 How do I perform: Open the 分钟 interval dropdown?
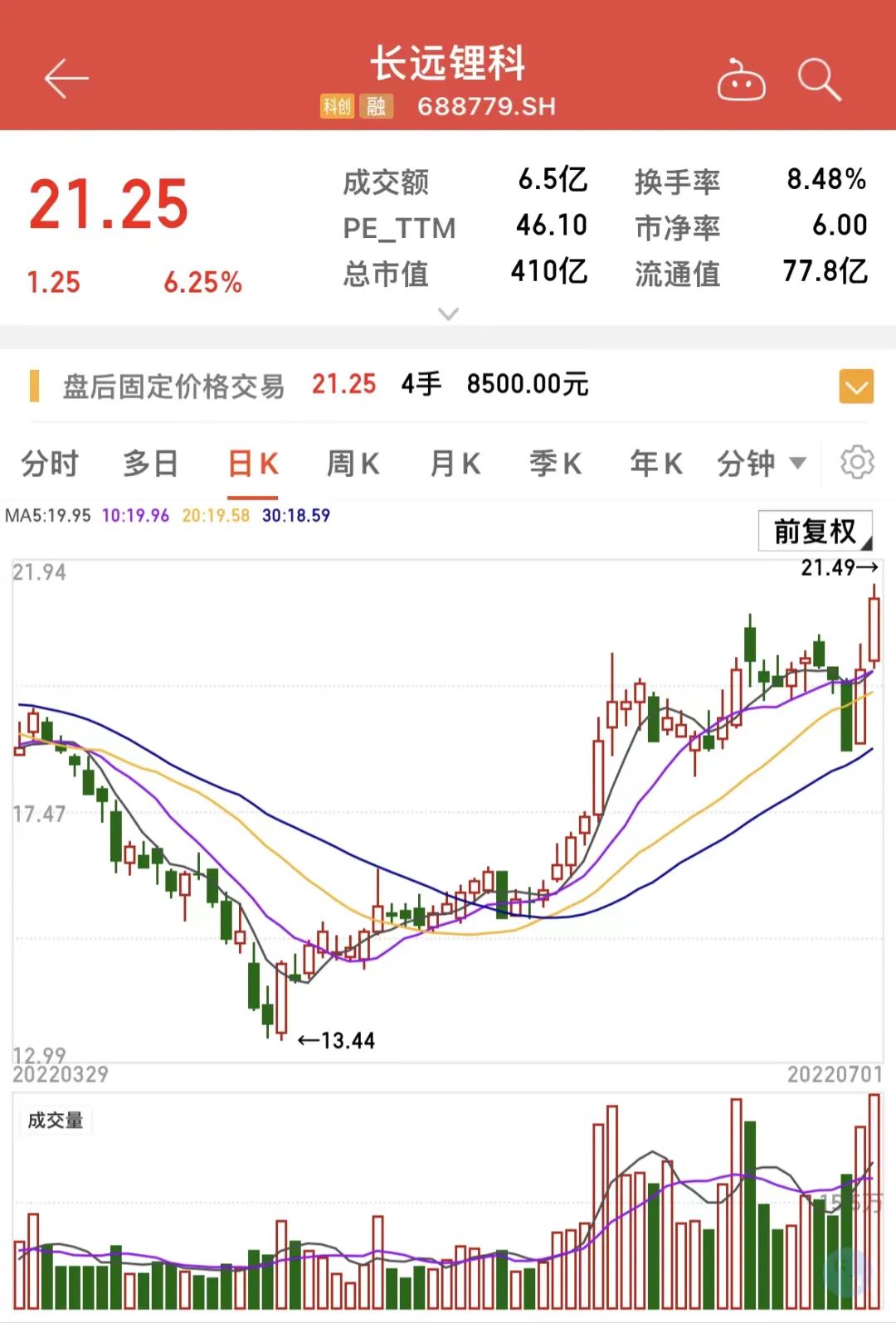(762, 463)
